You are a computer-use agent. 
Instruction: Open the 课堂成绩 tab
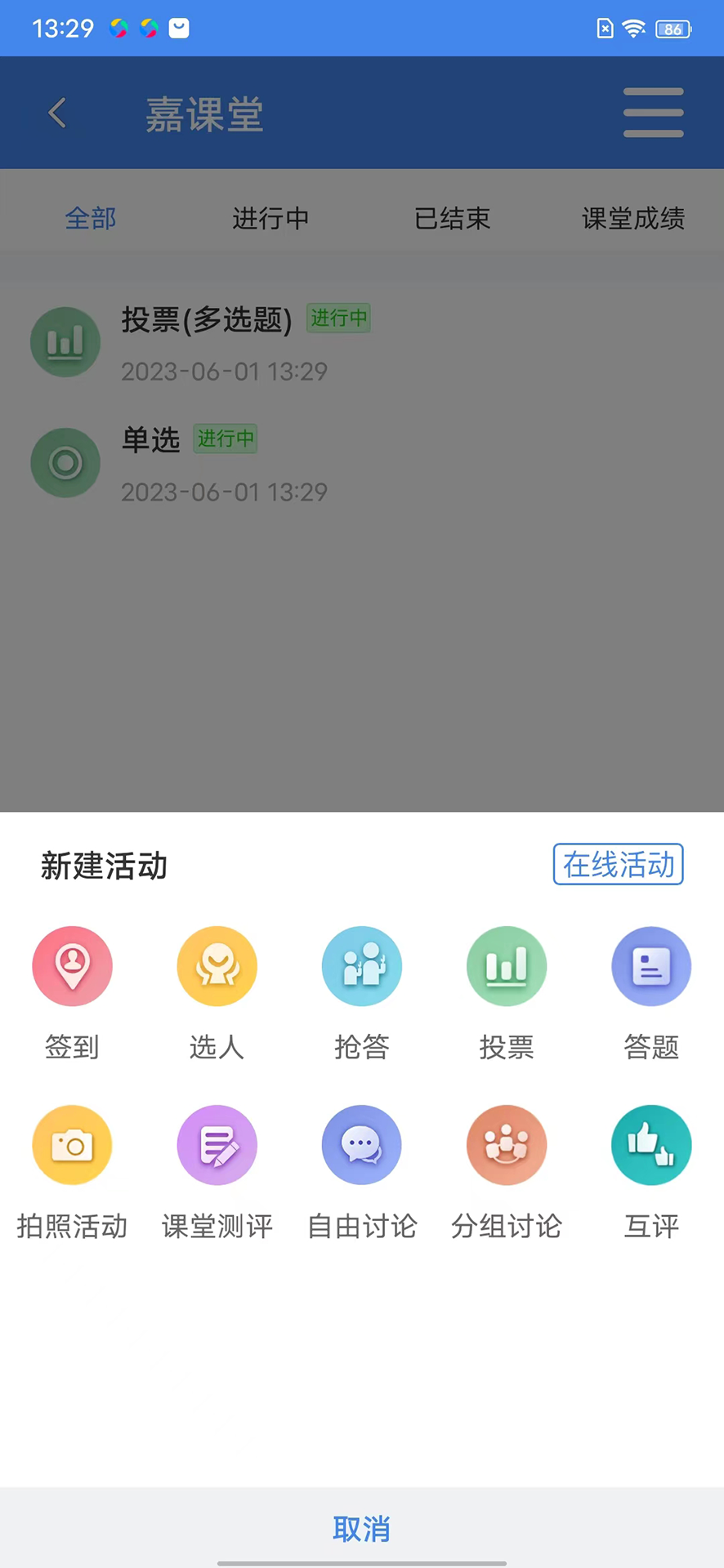coord(633,218)
